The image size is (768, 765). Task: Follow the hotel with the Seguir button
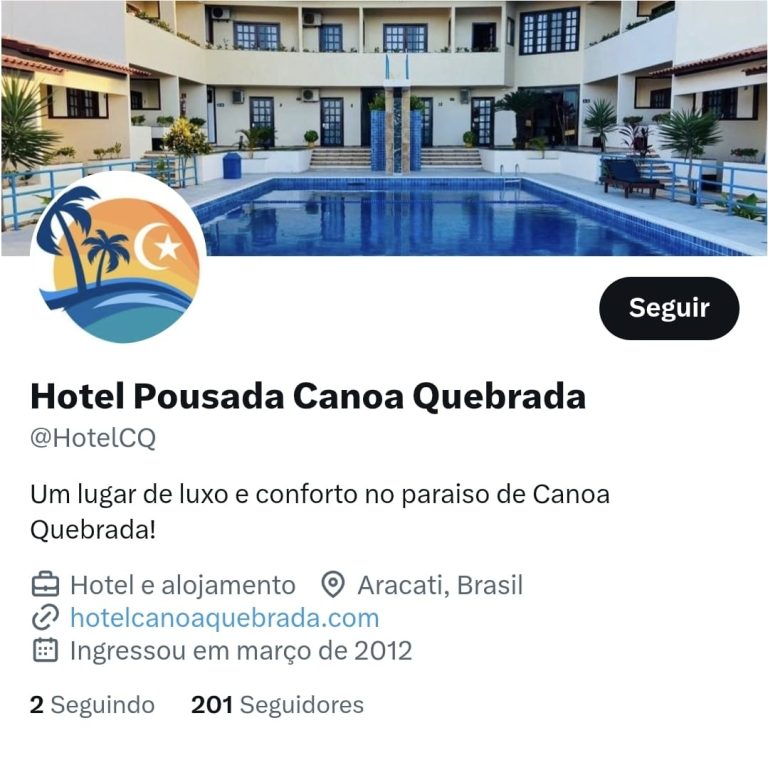click(x=669, y=308)
